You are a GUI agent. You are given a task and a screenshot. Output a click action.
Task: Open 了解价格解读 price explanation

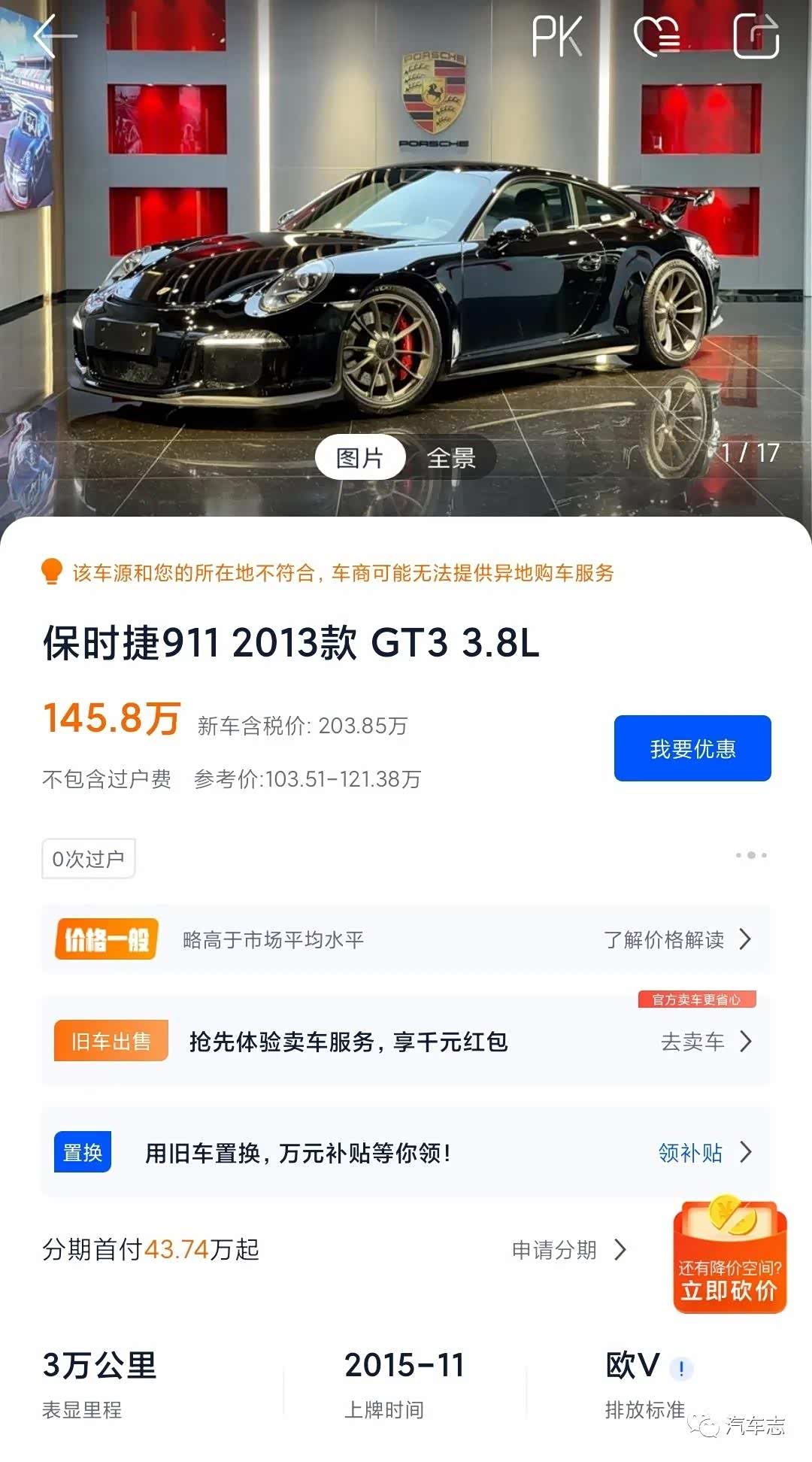[677, 939]
